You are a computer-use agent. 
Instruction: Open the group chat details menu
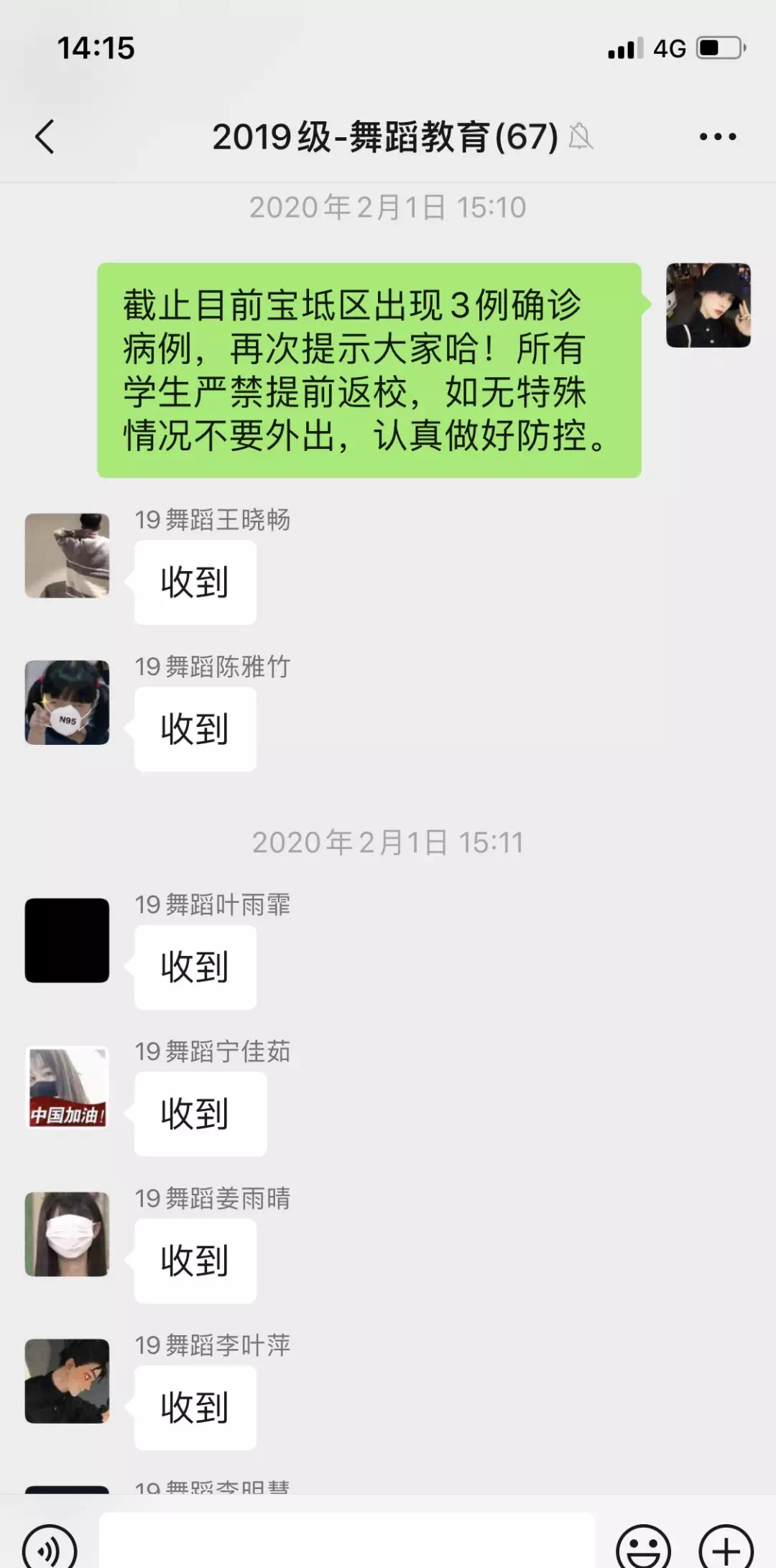point(718,136)
